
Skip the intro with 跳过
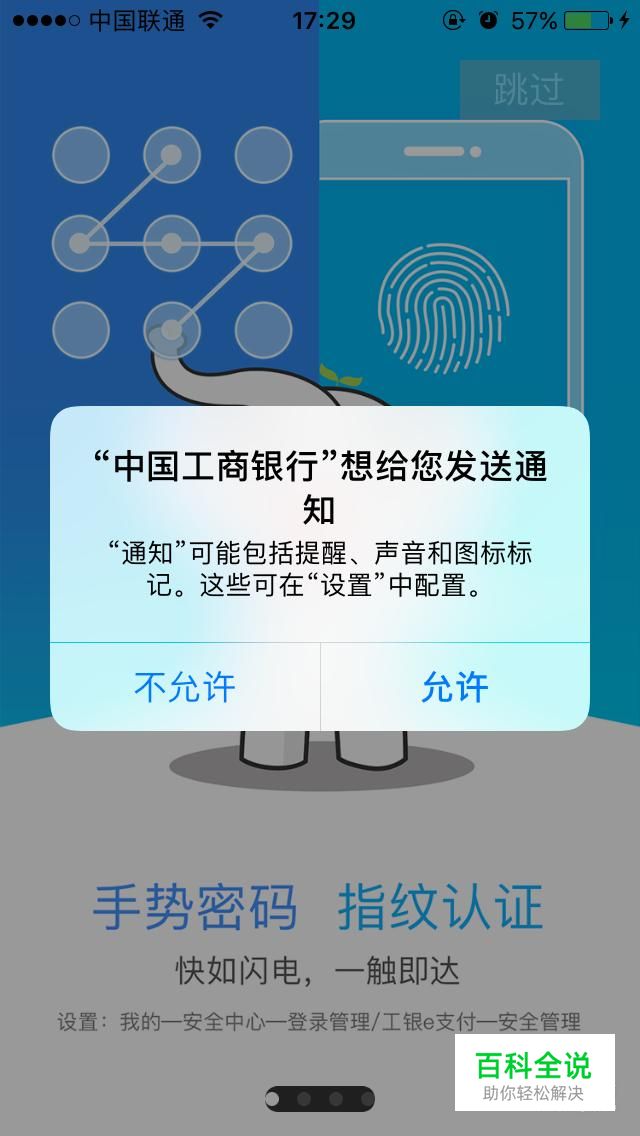(529, 90)
